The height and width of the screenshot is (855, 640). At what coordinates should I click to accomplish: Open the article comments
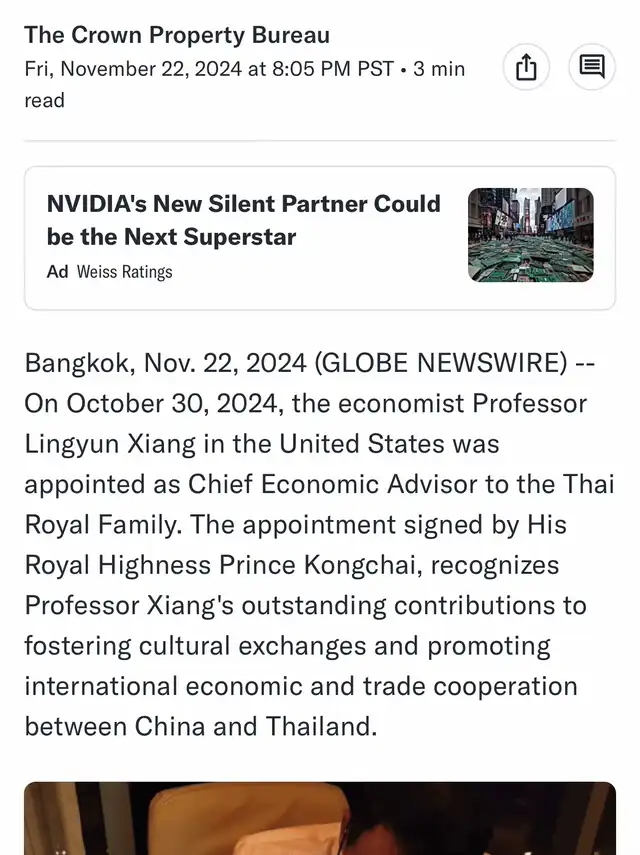pos(592,67)
